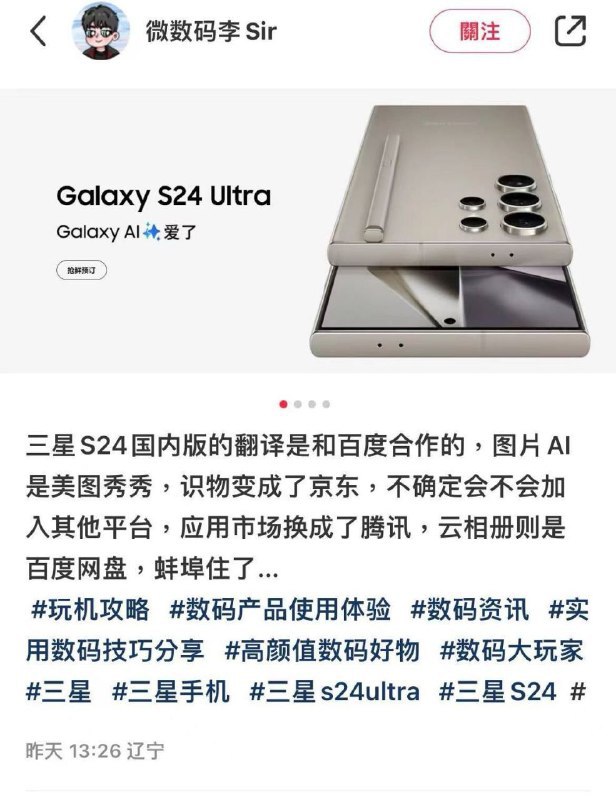616x800 pixels.
Task: Open 微数码李 Sir's profile avatar
Action: pyautogui.click(x=103, y=31)
